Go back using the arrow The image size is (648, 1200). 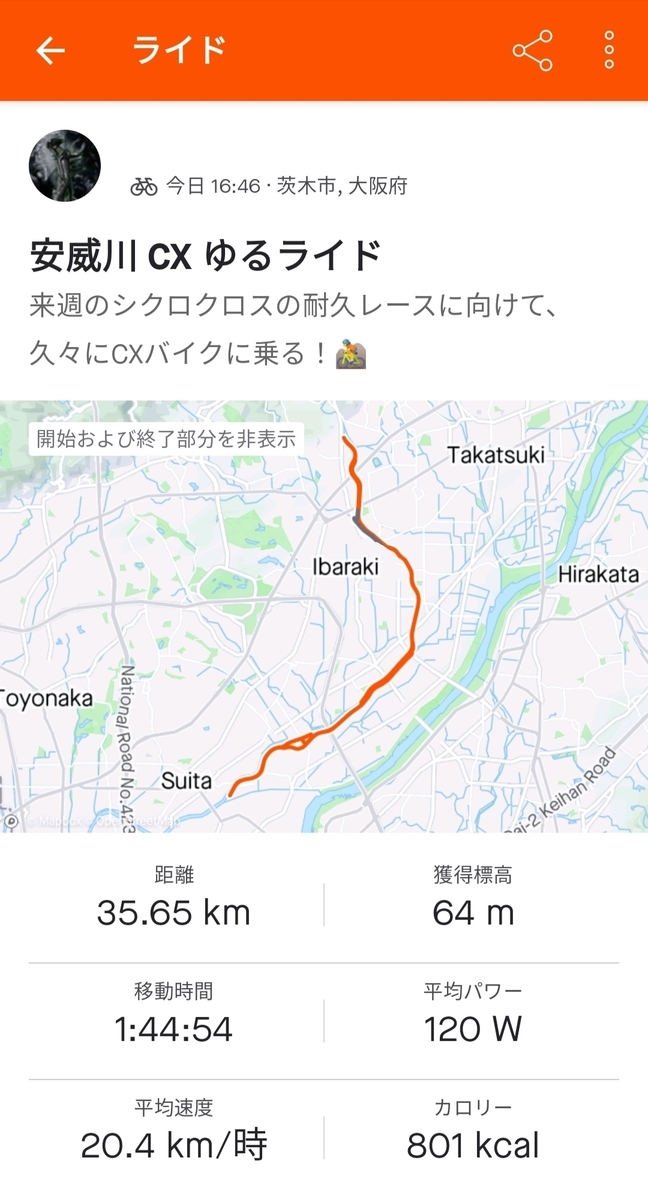click(50, 51)
